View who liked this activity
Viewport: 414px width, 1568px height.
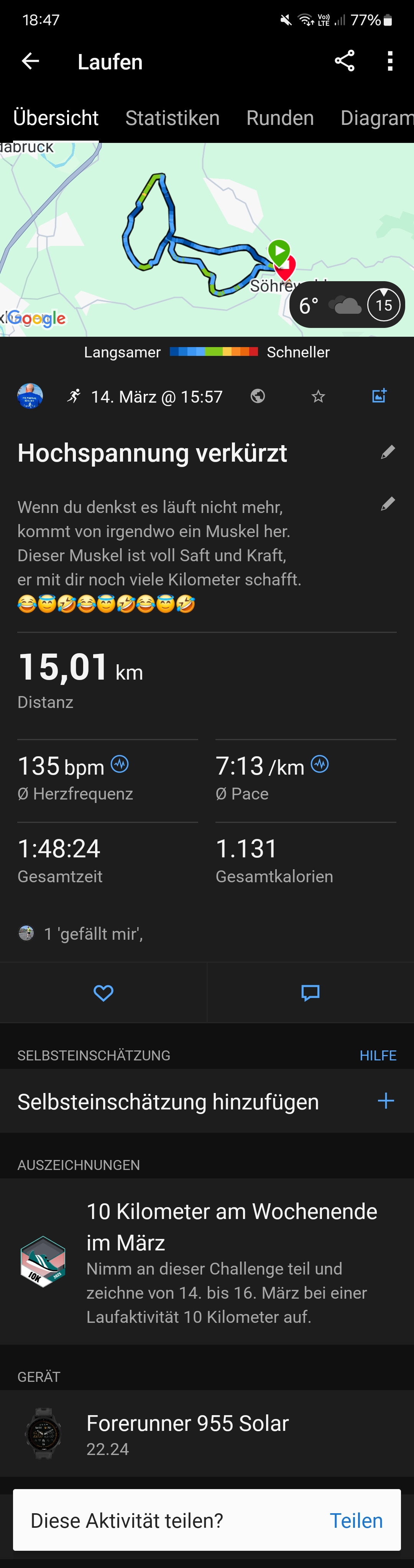(x=91, y=934)
